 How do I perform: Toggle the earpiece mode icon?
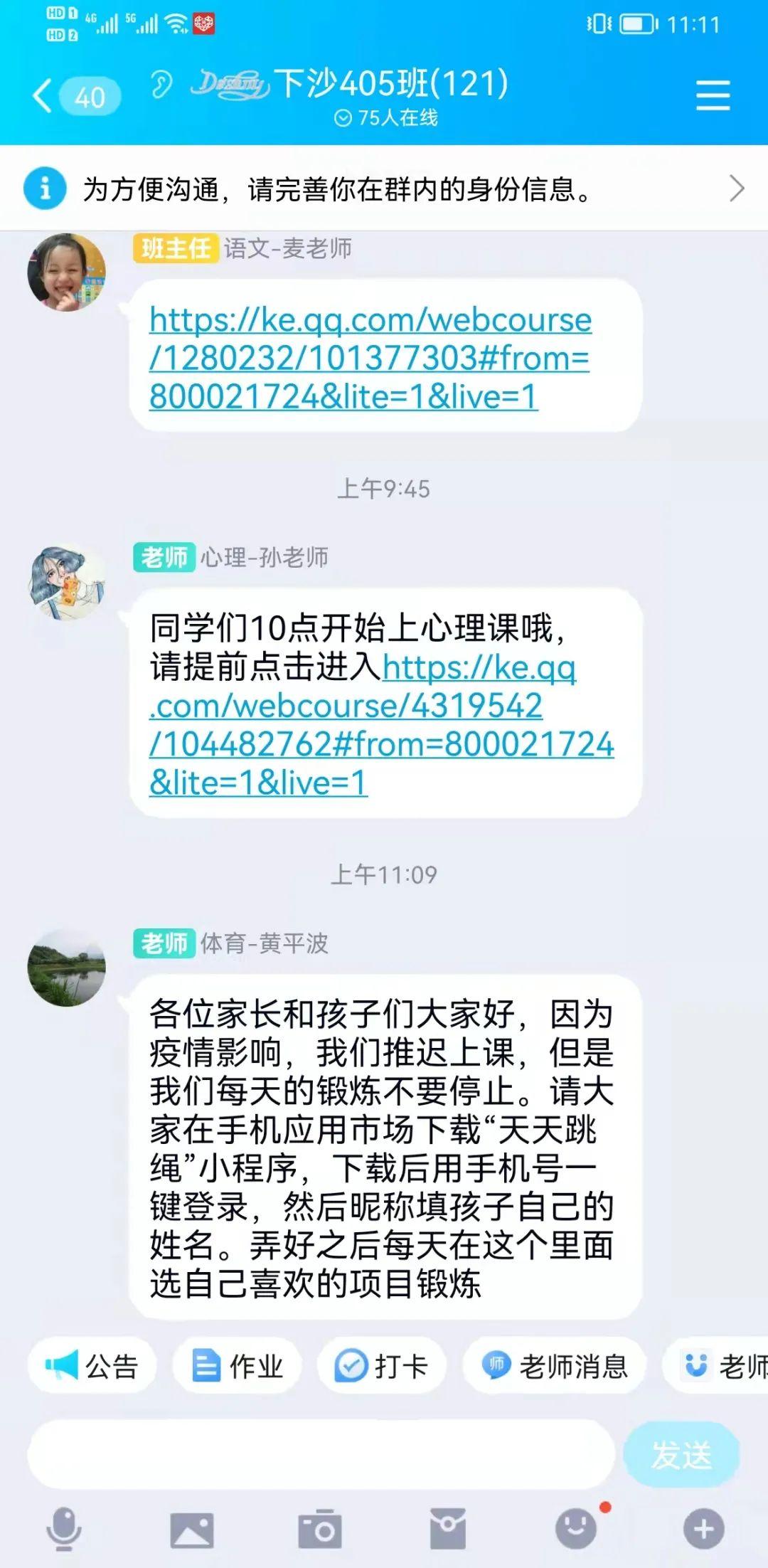tap(161, 85)
